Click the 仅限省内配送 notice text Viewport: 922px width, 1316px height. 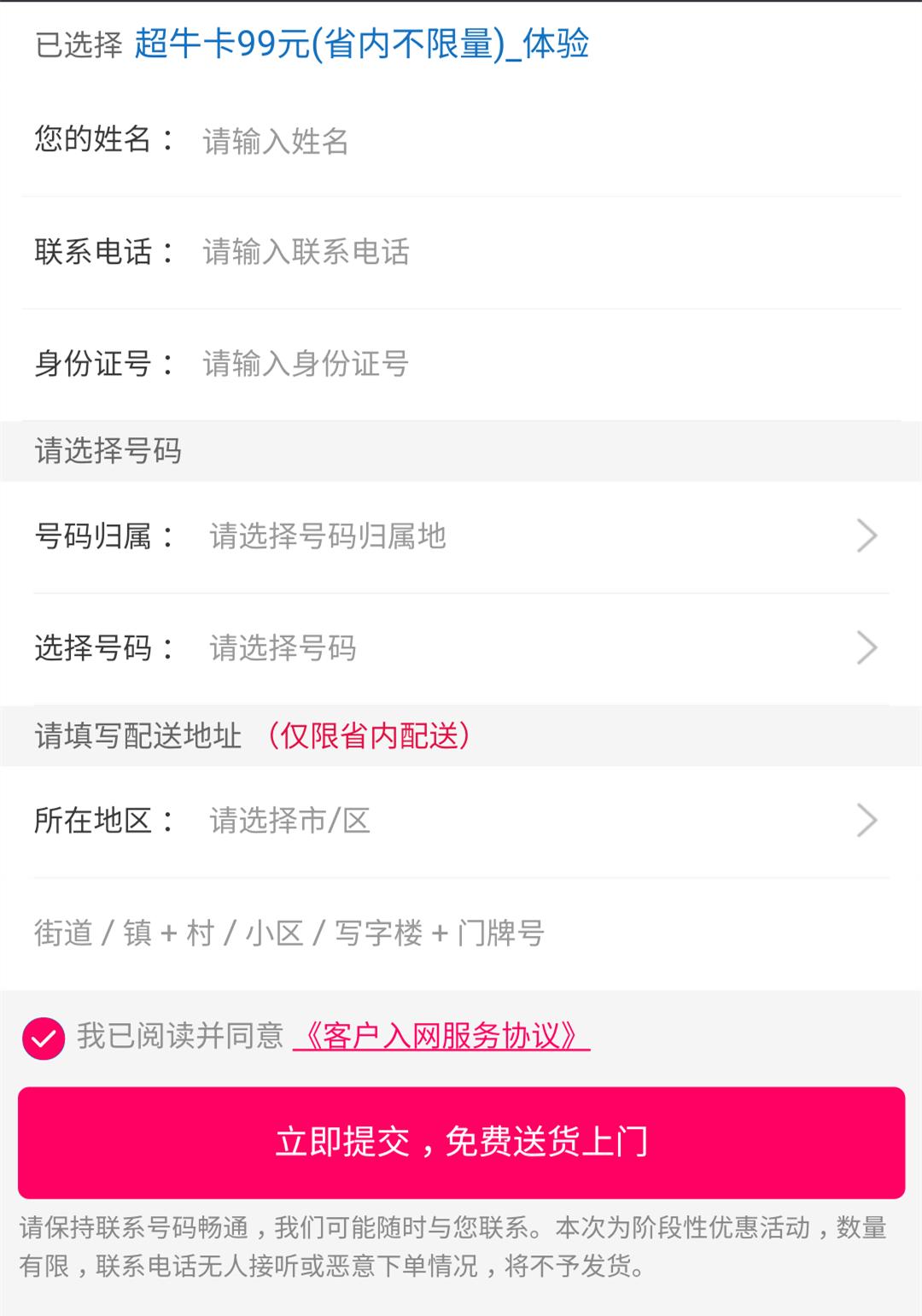[371, 735]
